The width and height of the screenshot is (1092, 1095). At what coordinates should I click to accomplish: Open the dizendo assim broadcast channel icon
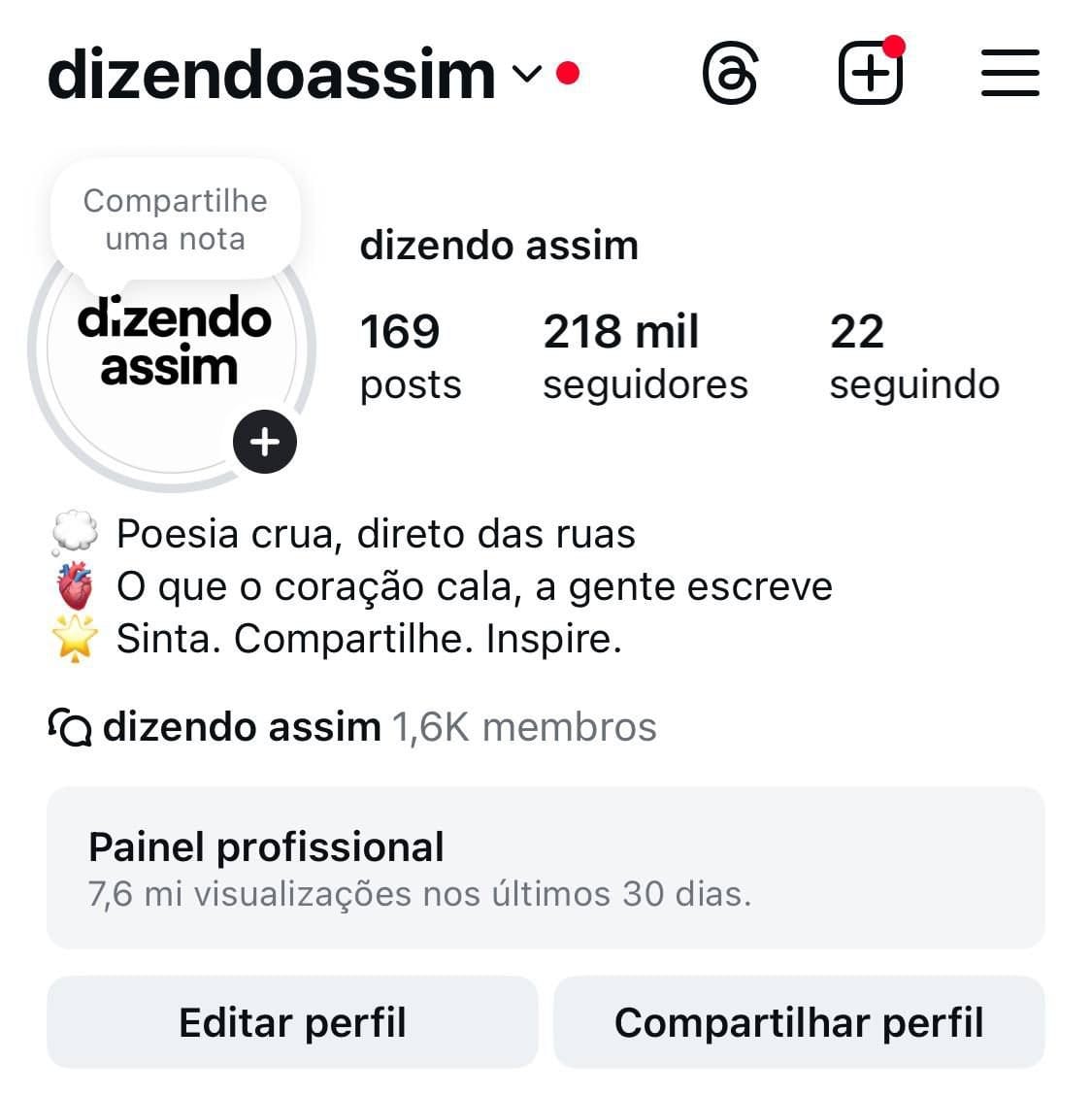tap(69, 726)
